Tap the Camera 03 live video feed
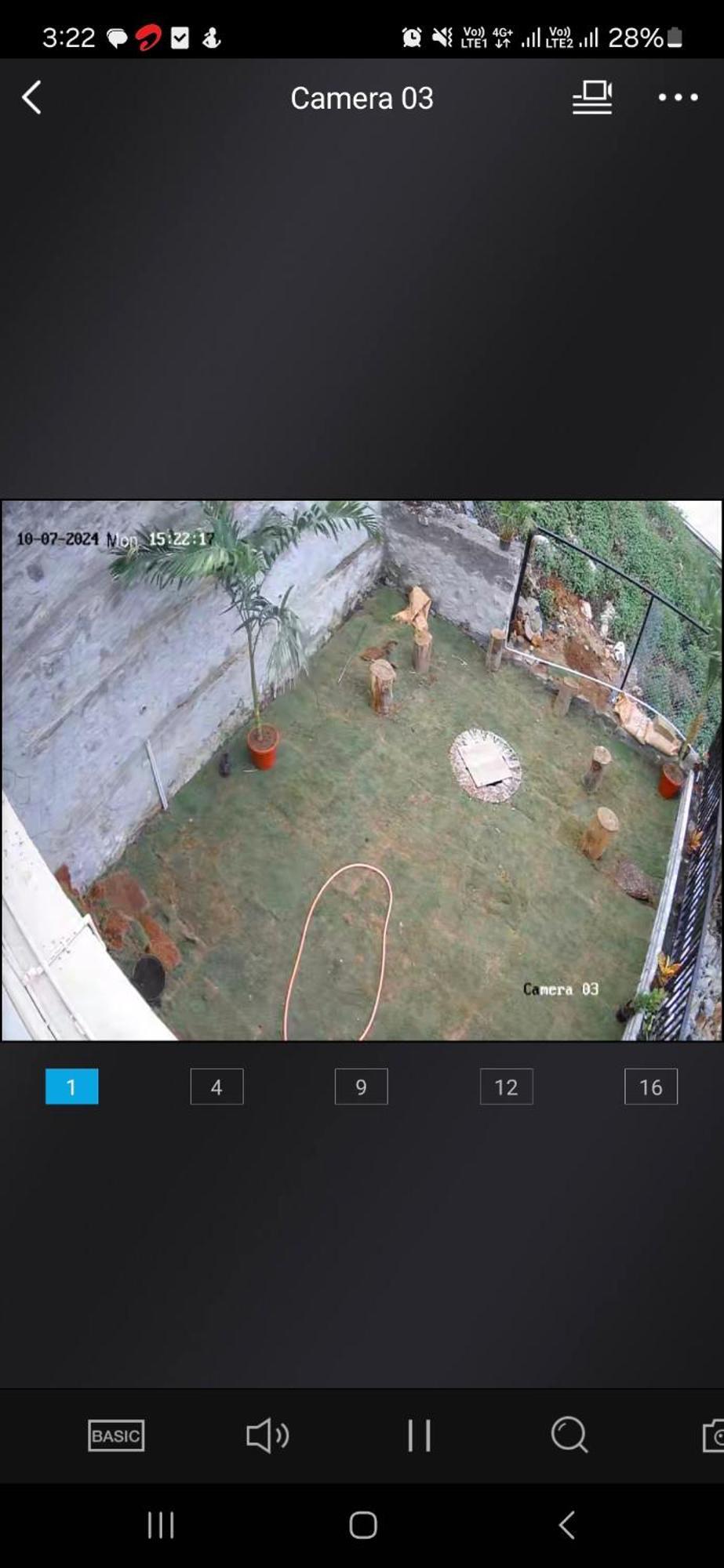This screenshot has width=724, height=1568. tap(362, 771)
